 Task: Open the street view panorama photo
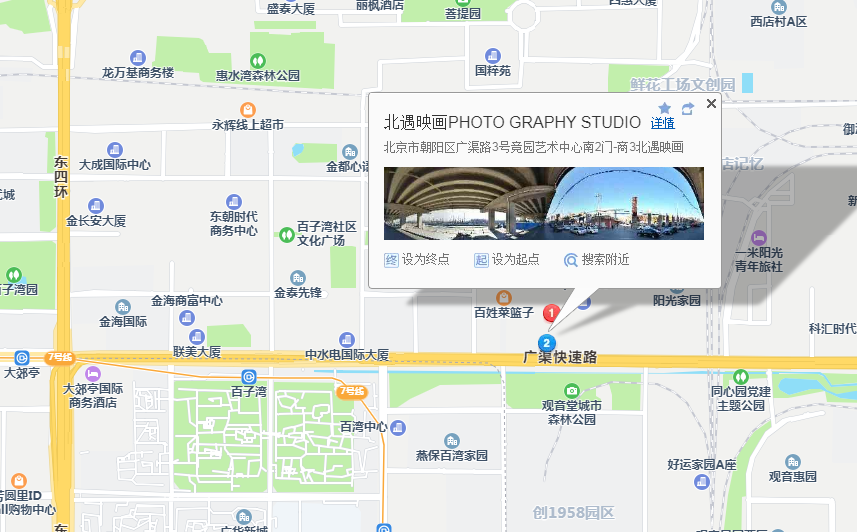click(x=544, y=203)
